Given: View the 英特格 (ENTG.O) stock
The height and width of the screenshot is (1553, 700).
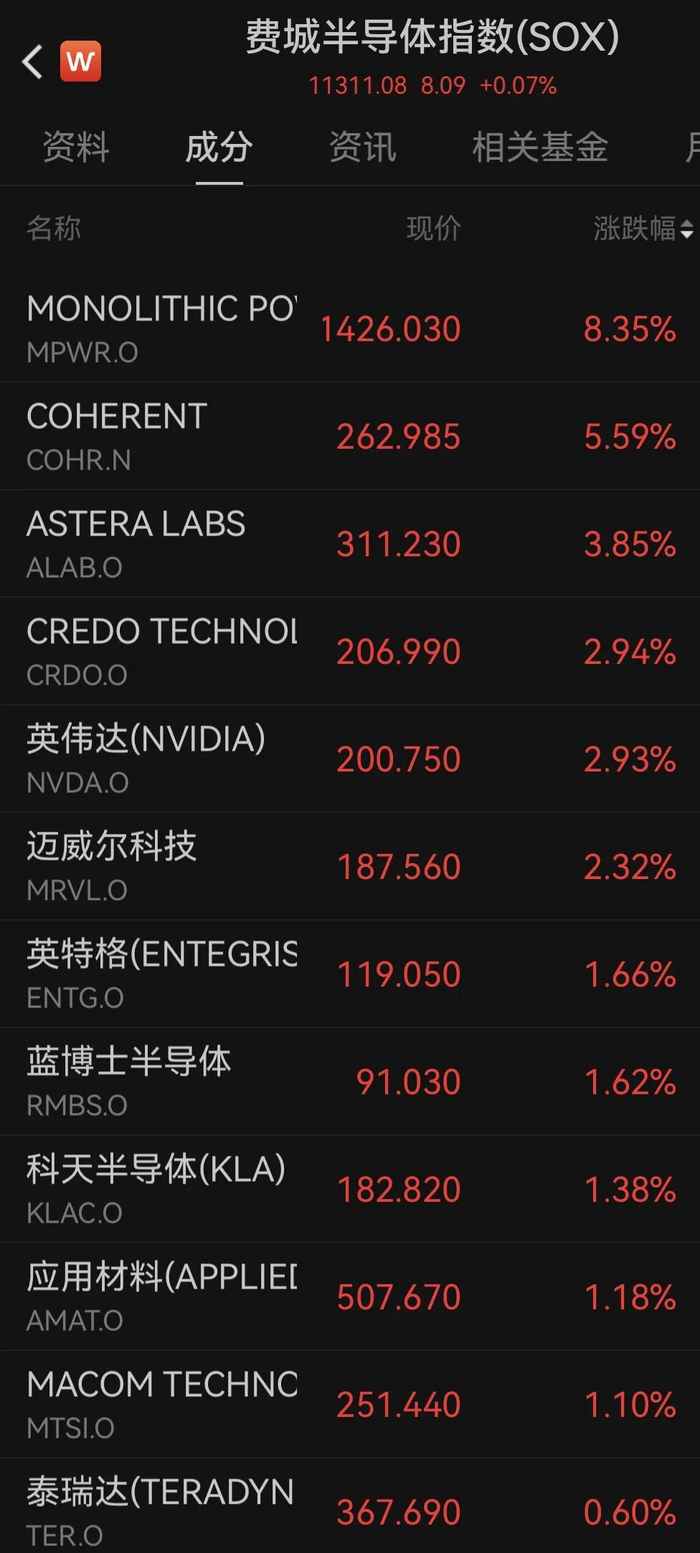Looking at the screenshot, I should click(x=350, y=973).
